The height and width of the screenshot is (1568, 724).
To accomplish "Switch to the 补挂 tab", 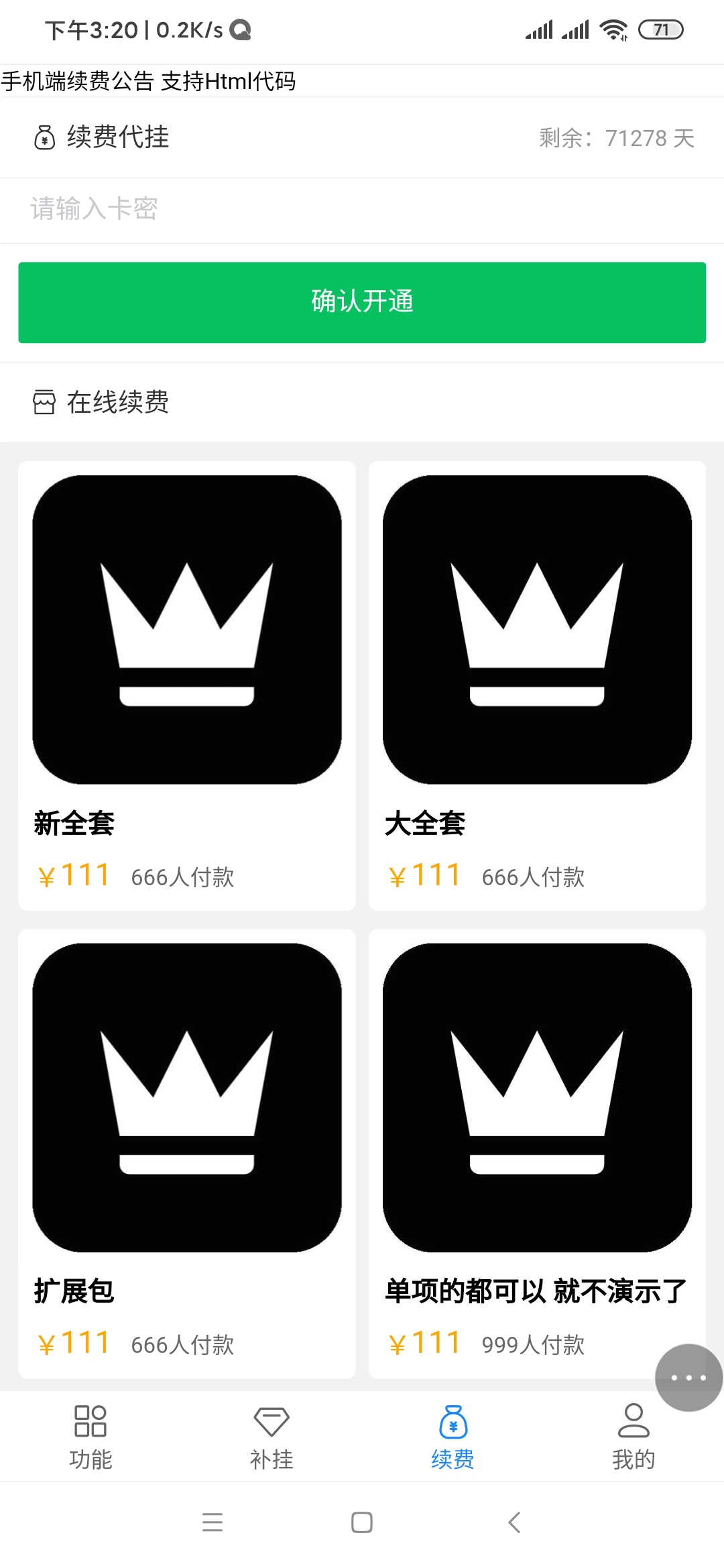I will pyautogui.click(x=271, y=1437).
